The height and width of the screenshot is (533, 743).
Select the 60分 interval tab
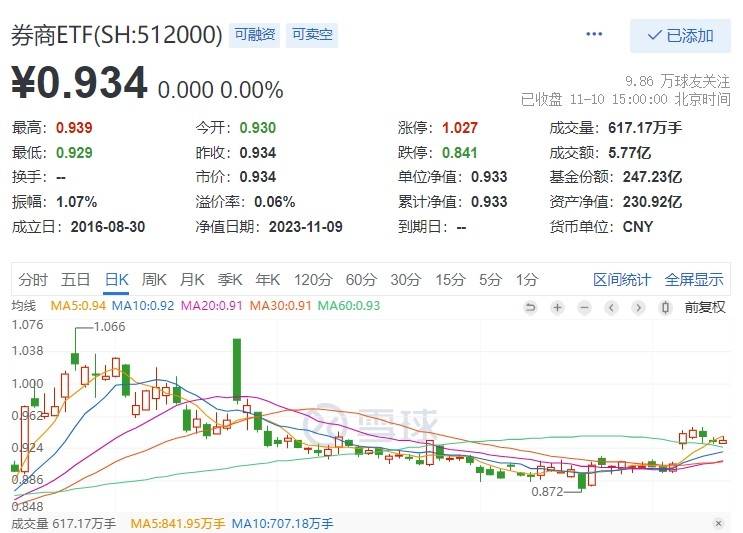click(361, 280)
